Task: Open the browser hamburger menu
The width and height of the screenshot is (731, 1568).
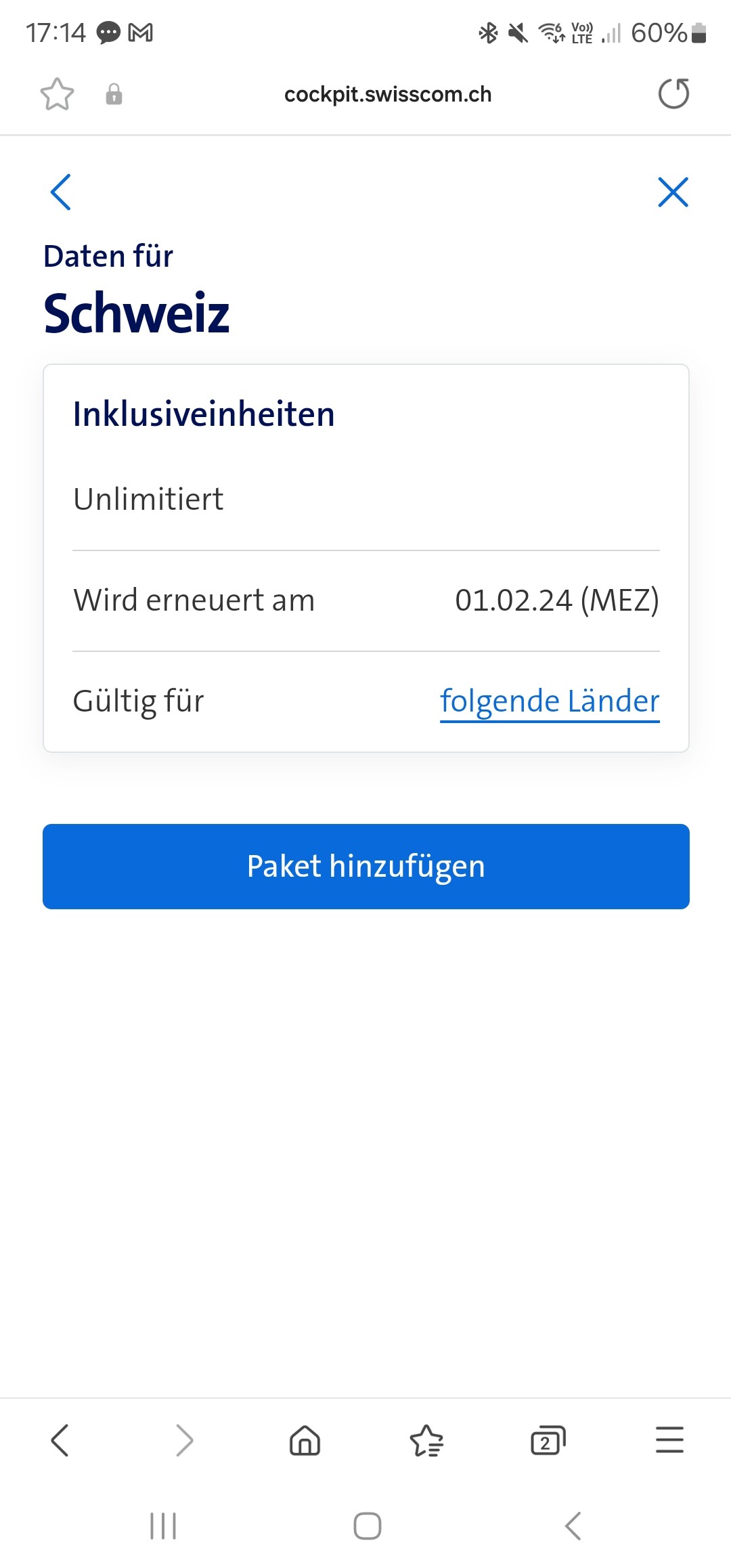Action: (669, 1440)
